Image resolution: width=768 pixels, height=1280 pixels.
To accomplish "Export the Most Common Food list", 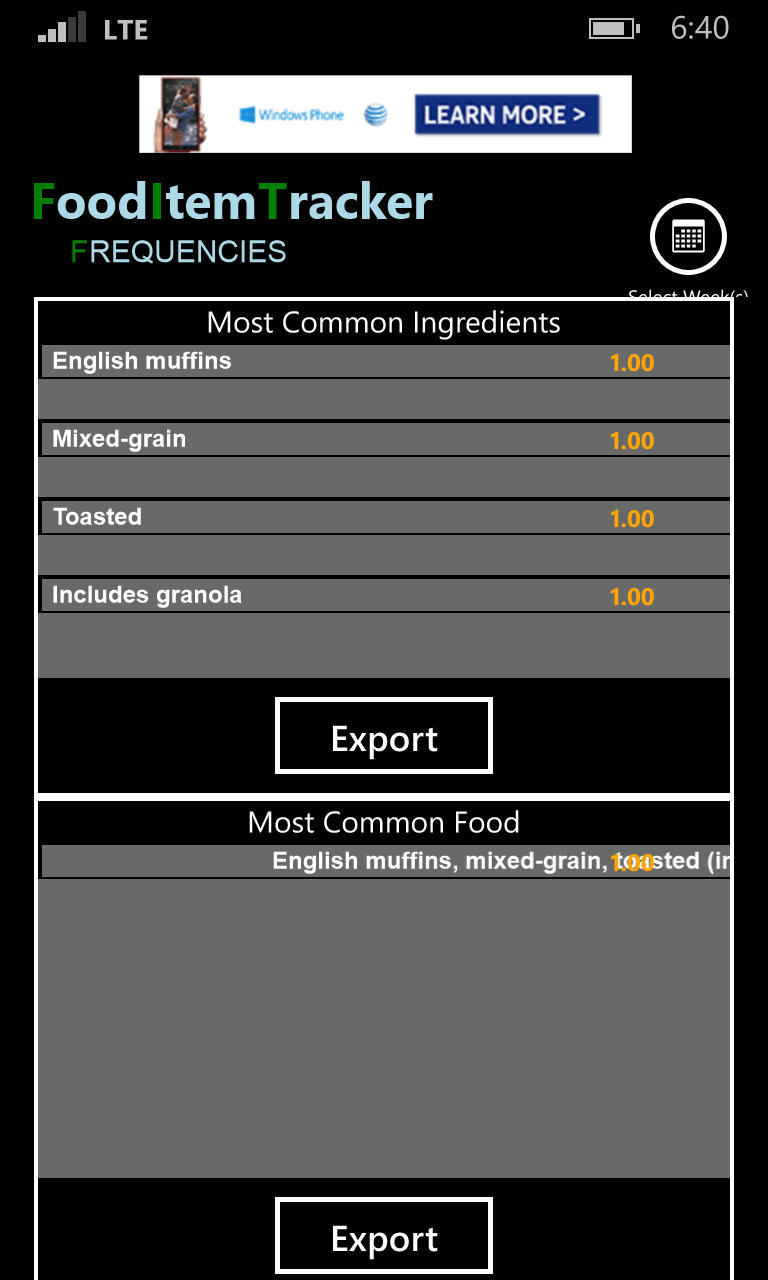I will [384, 1237].
